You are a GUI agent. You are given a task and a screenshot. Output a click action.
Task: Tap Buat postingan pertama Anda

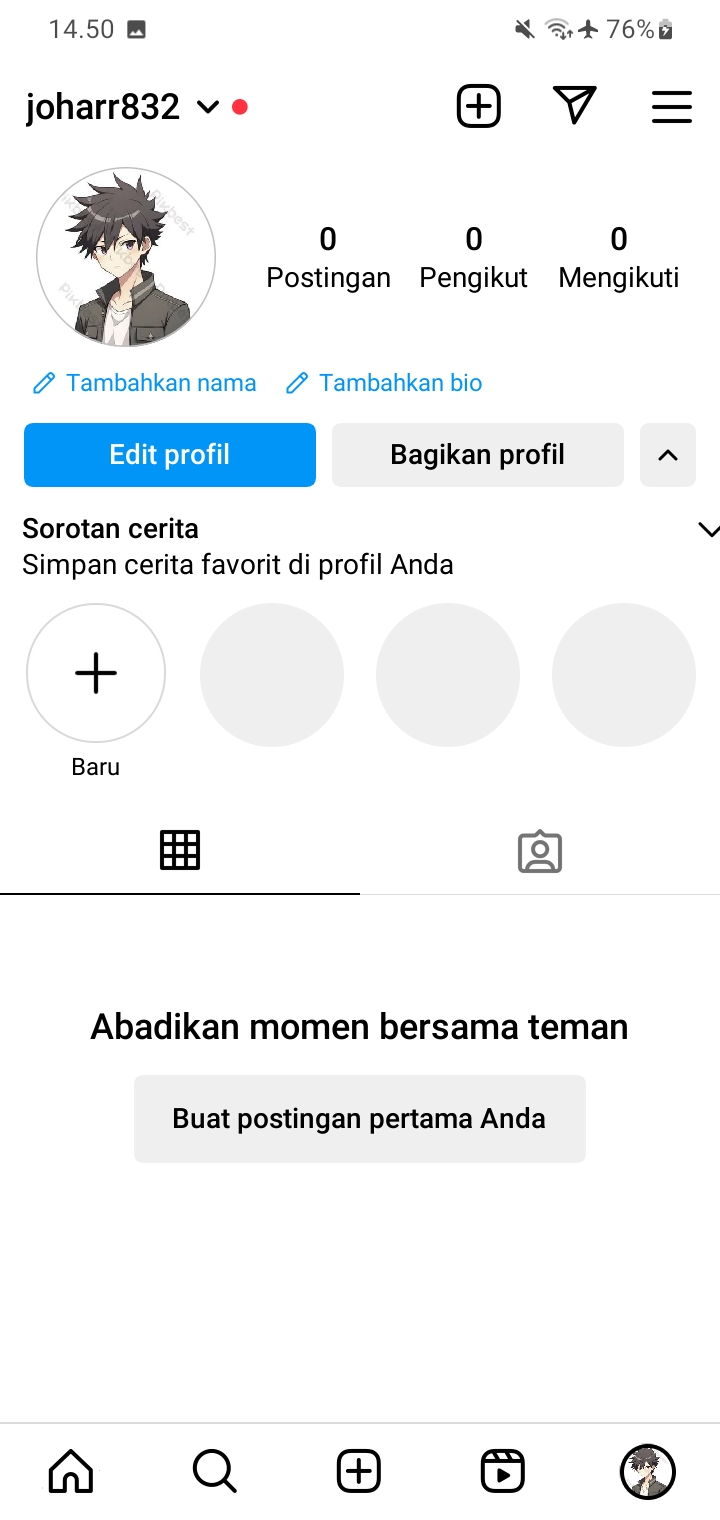360,1118
